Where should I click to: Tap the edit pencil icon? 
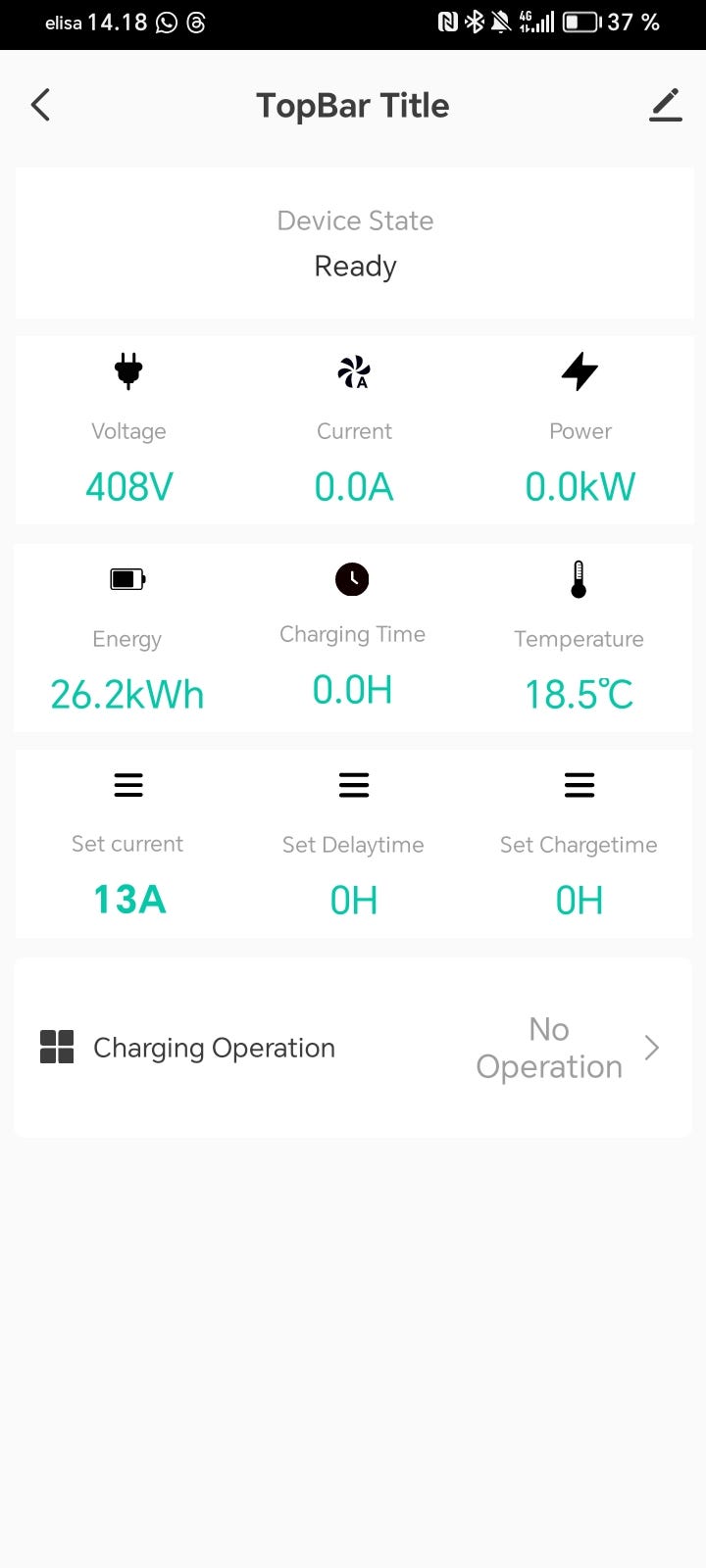pyautogui.click(x=665, y=105)
